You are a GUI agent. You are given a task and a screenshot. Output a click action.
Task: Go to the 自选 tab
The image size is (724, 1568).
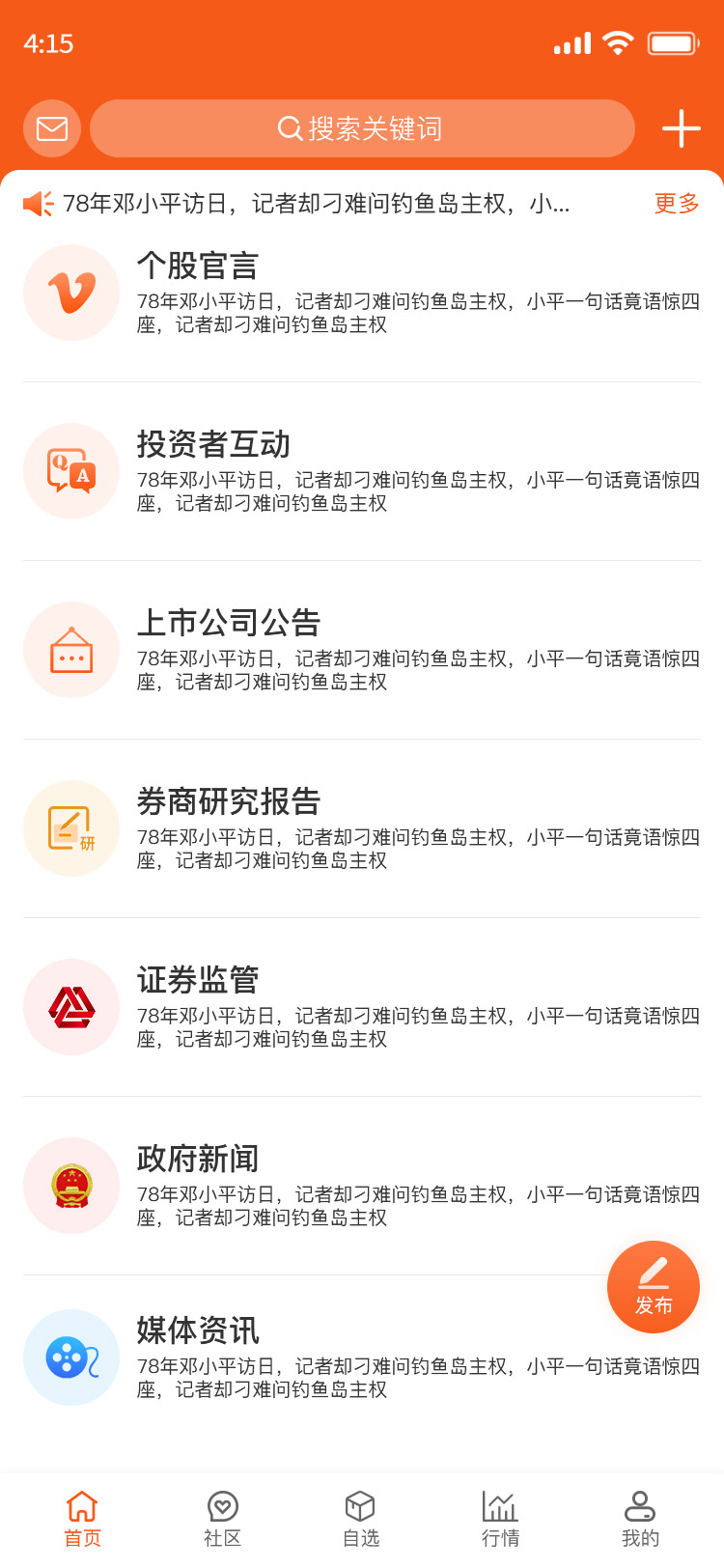point(361,1519)
